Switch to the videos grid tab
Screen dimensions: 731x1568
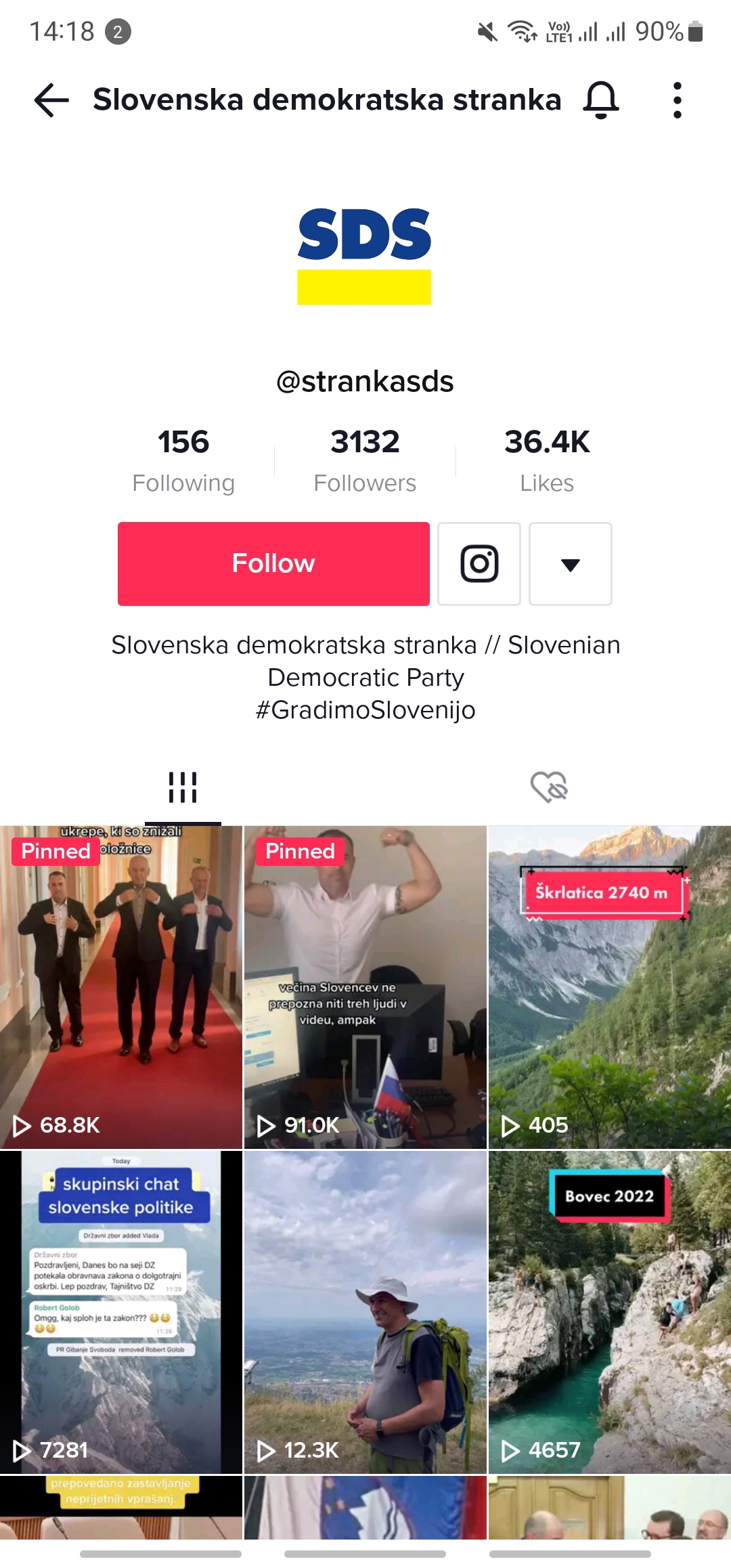[183, 787]
